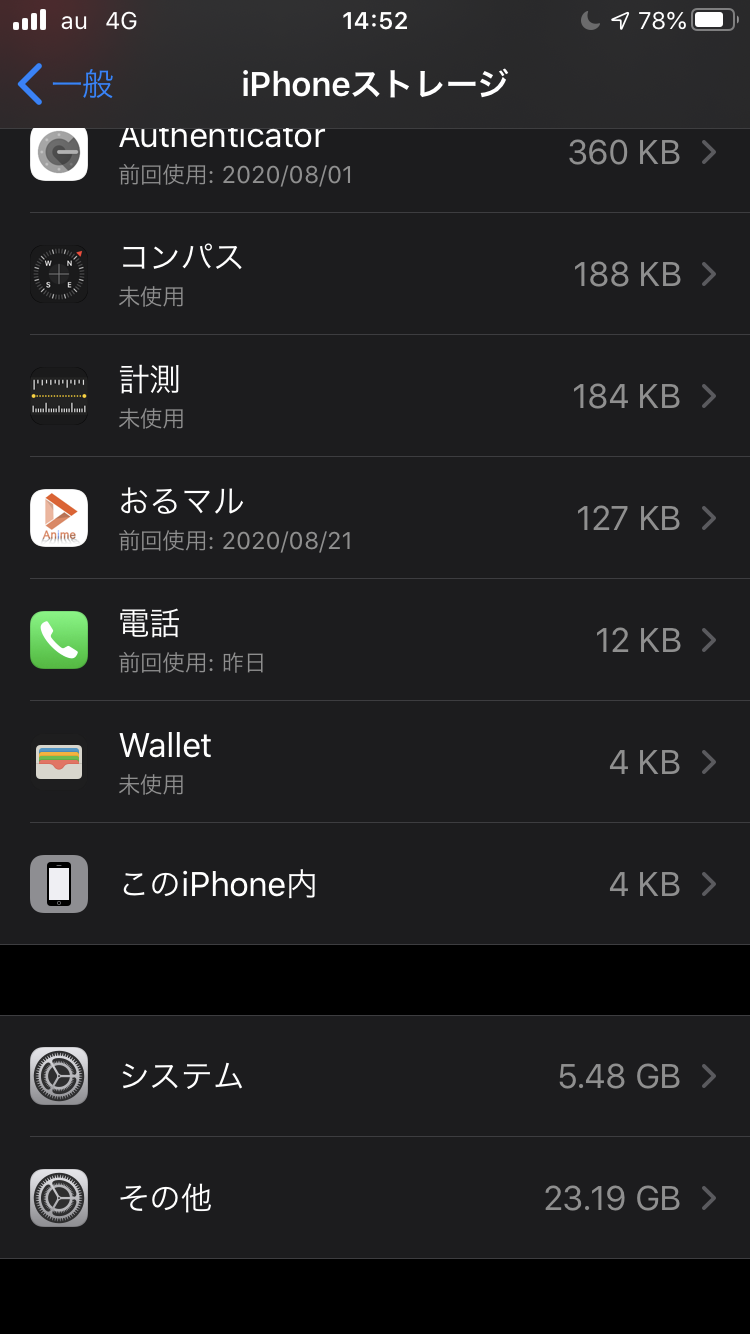Open Authenticator storage details

(x=375, y=156)
